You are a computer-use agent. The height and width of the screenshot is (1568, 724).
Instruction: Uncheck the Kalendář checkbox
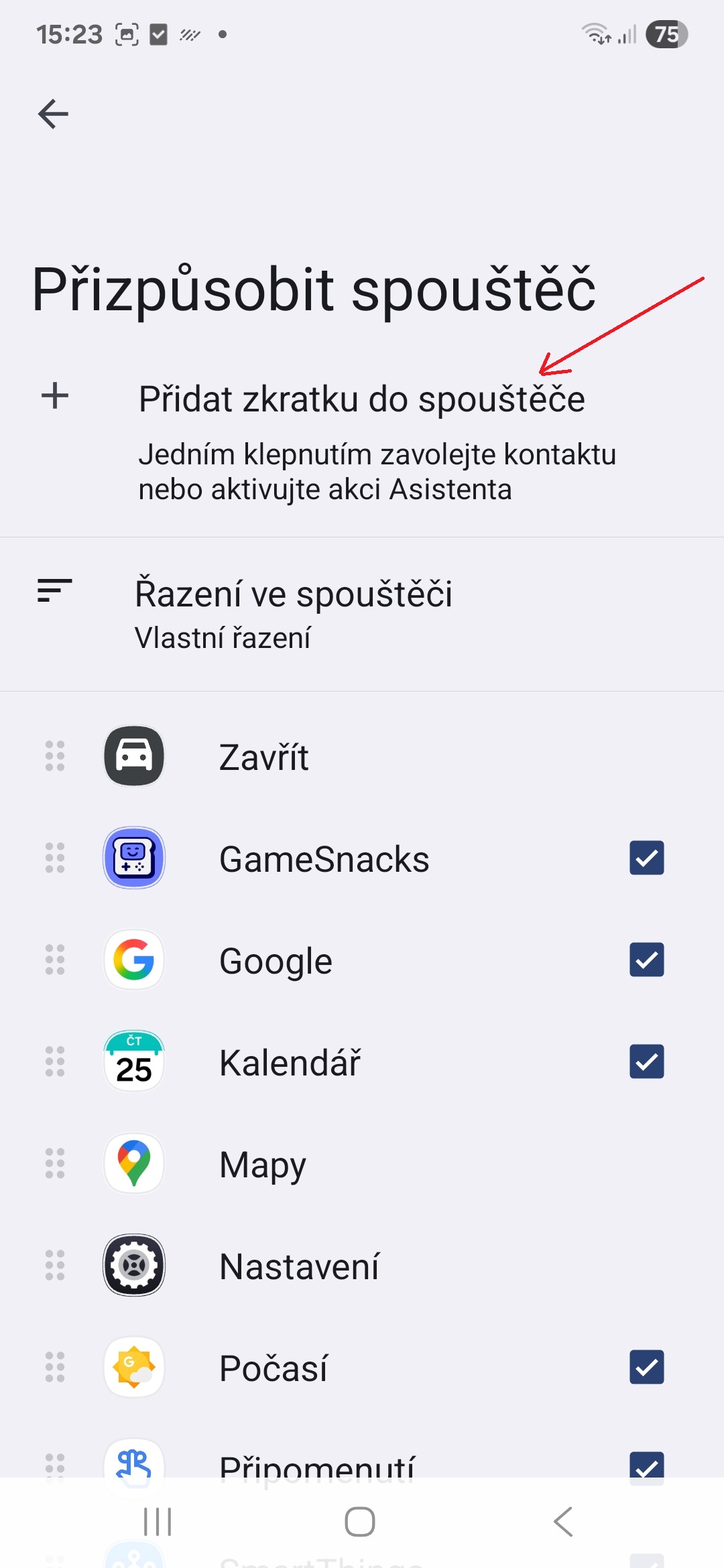coord(646,1062)
